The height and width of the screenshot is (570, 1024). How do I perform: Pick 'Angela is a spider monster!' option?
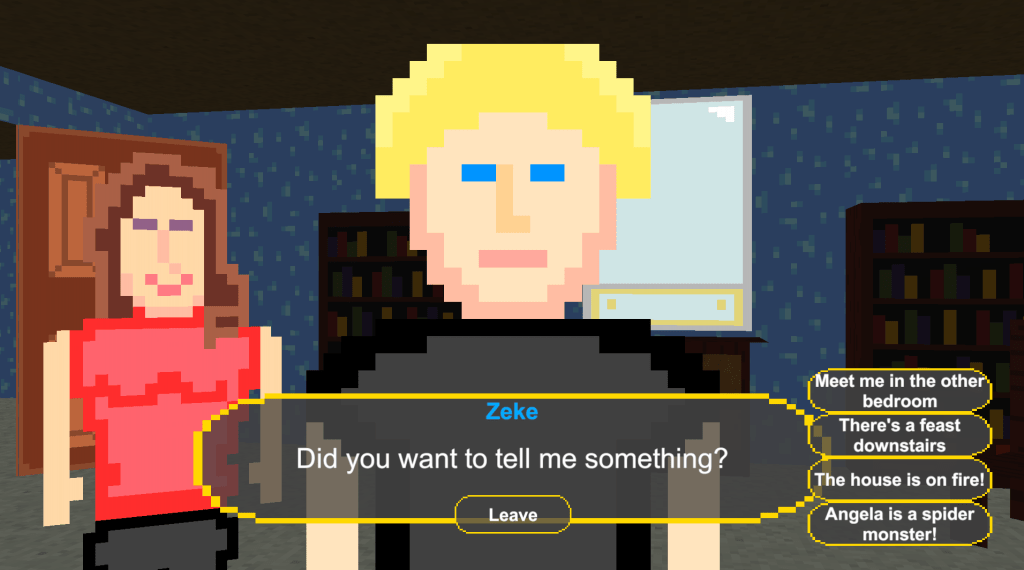(x=899, y=524)
